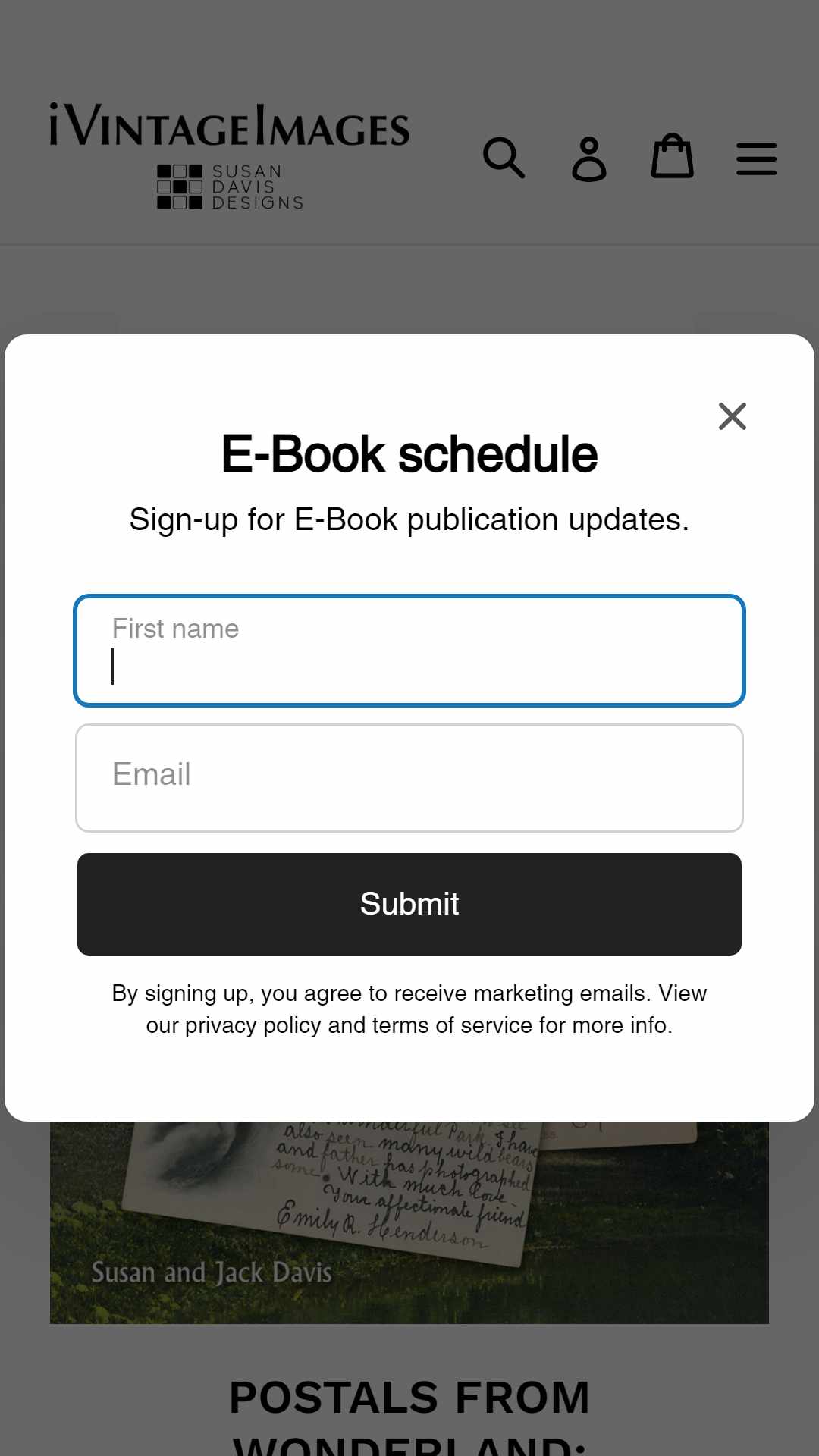Submit the E-Book sign-up form
The height and width of the screenshot is (1456, 819).
click(409, 904)
